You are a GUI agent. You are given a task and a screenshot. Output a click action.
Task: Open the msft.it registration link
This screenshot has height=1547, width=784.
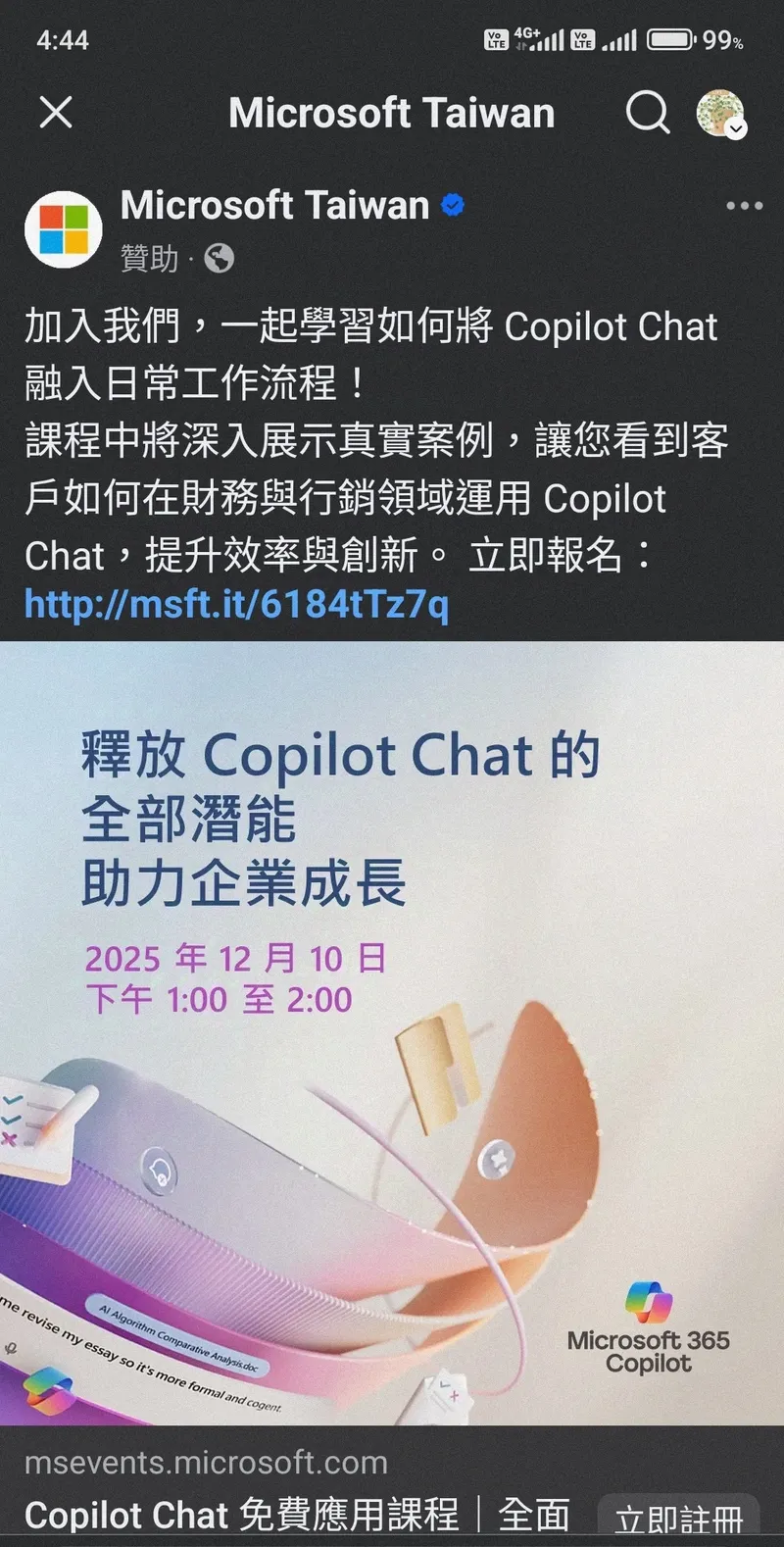[236, 604]
